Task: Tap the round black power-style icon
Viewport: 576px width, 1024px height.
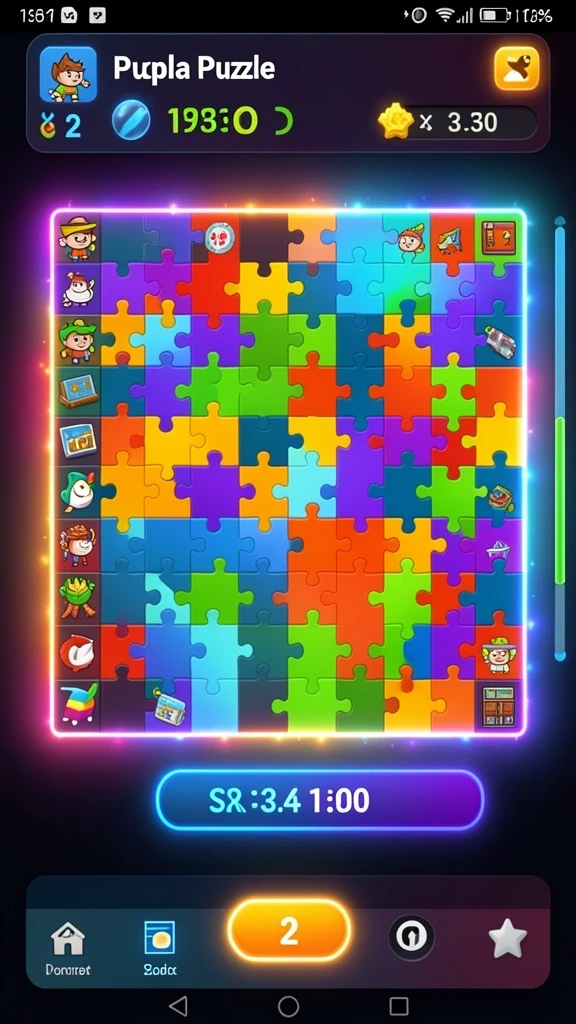Action: coord(412,937)
